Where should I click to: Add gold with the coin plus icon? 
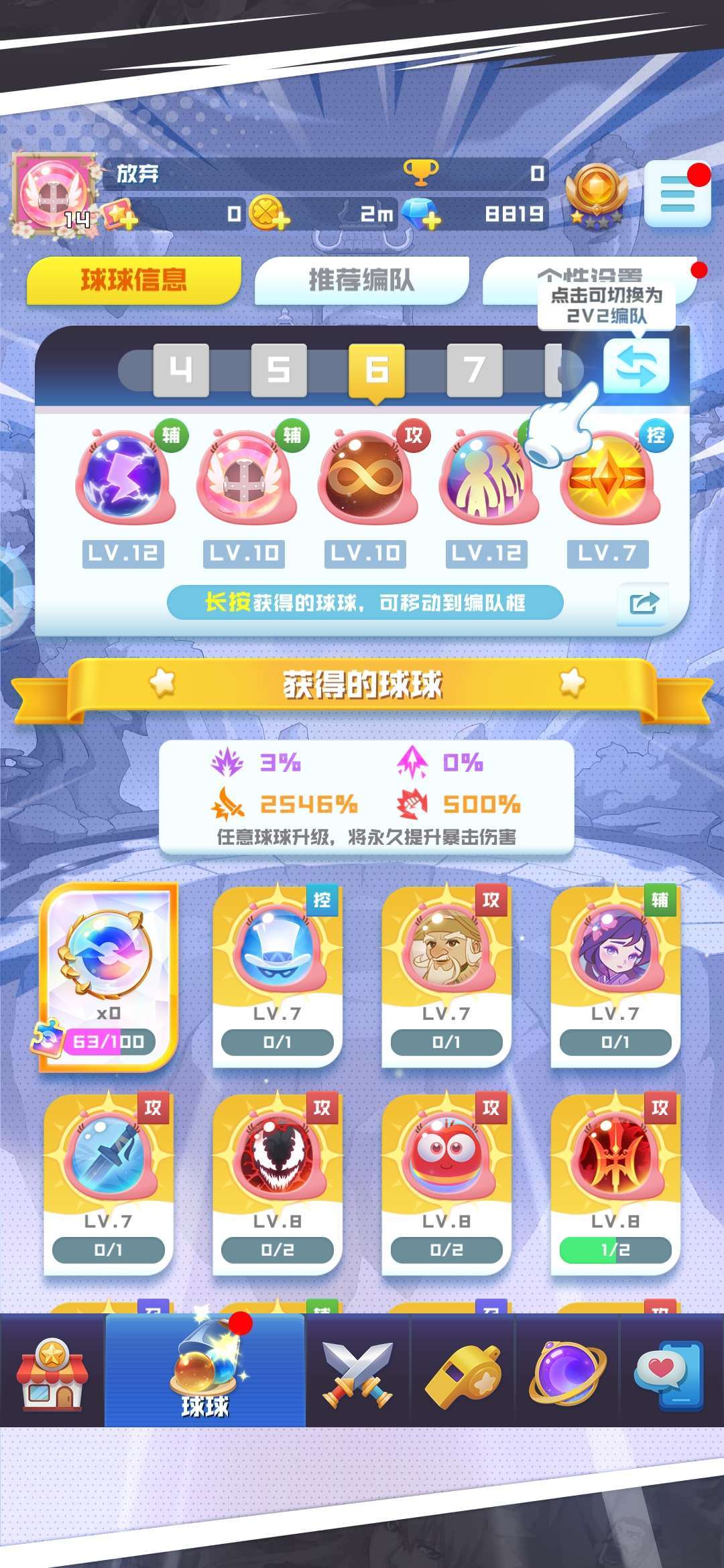268,214
